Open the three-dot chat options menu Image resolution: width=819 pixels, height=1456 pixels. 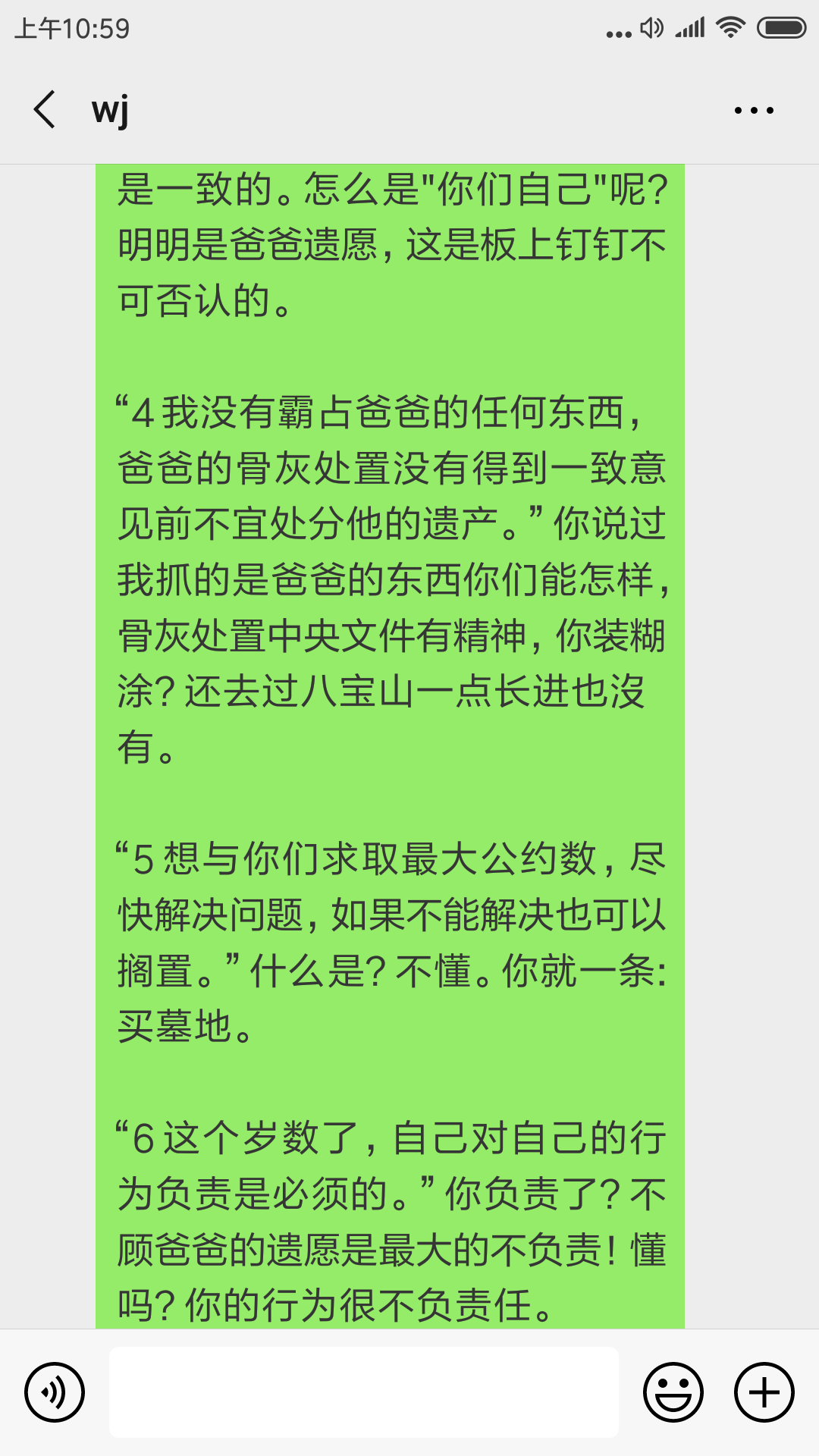point(754,110)
